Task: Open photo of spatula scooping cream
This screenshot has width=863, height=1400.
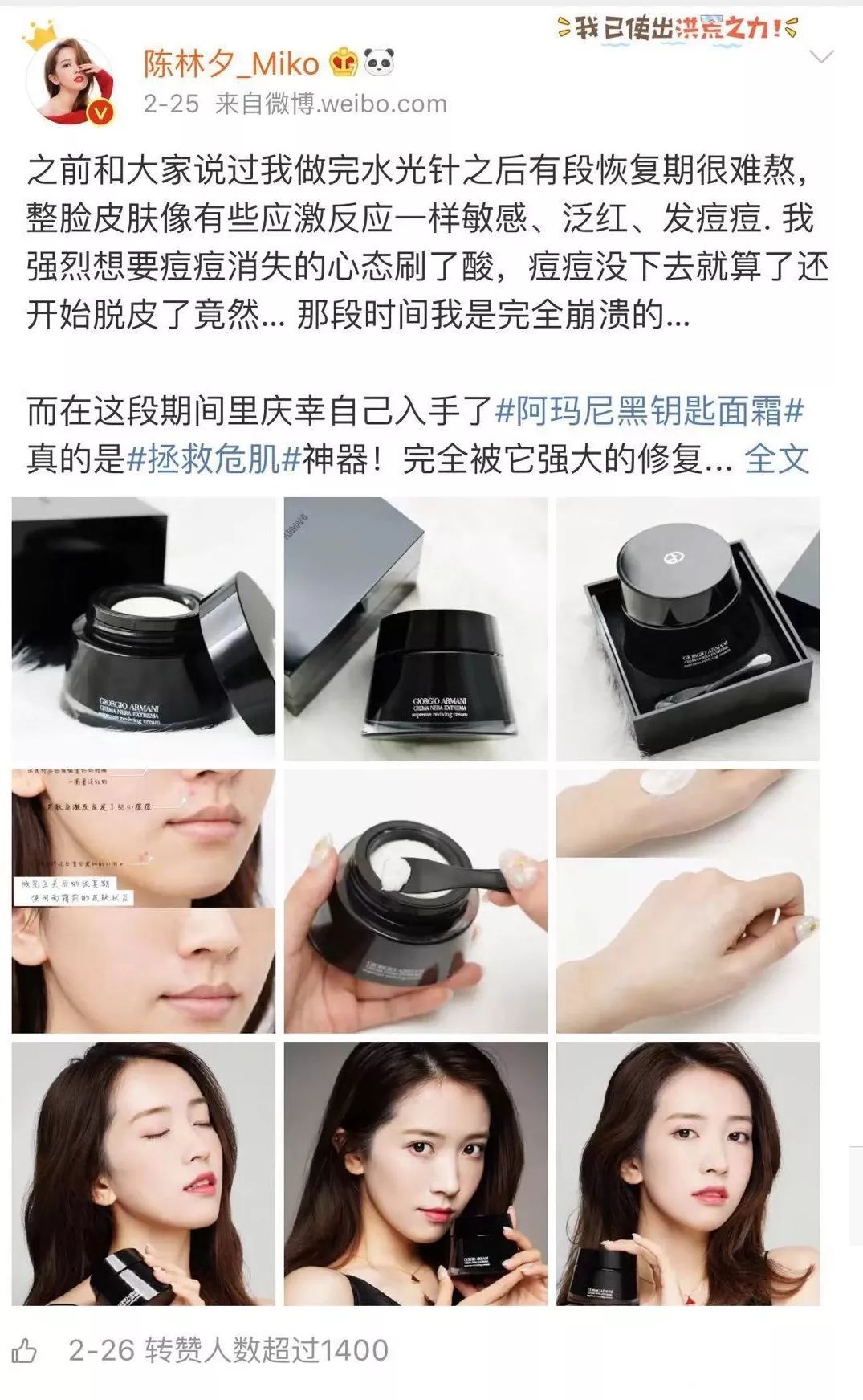Action: (416, 901)
